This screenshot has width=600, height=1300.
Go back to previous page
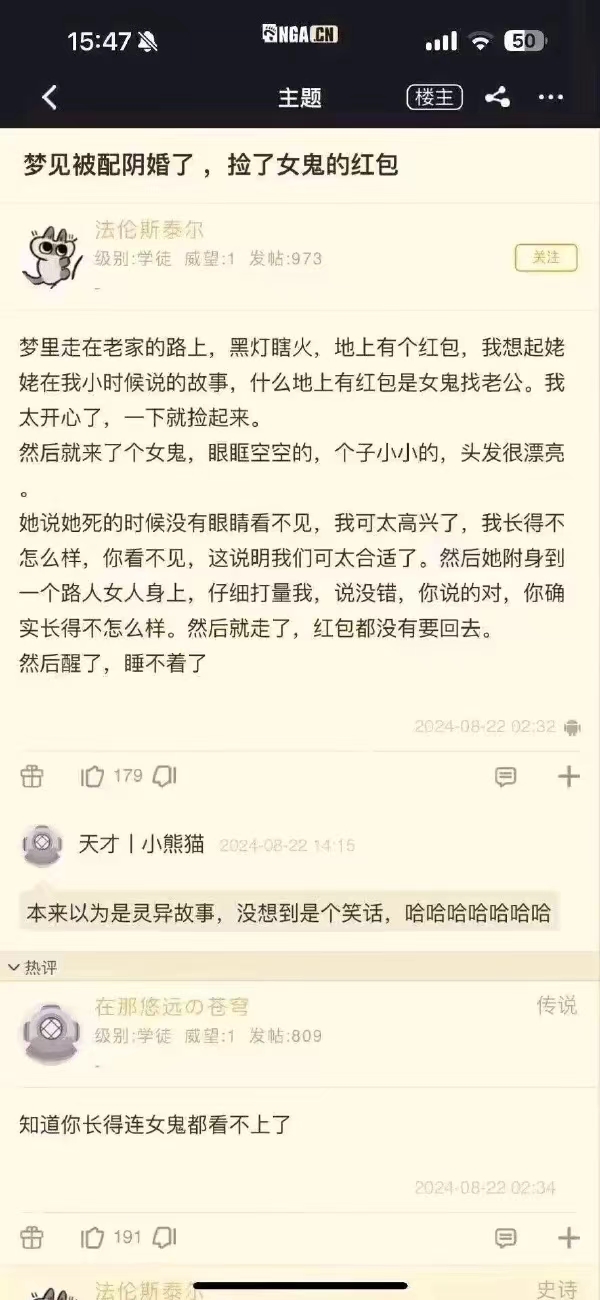click(x=49, y=97)
